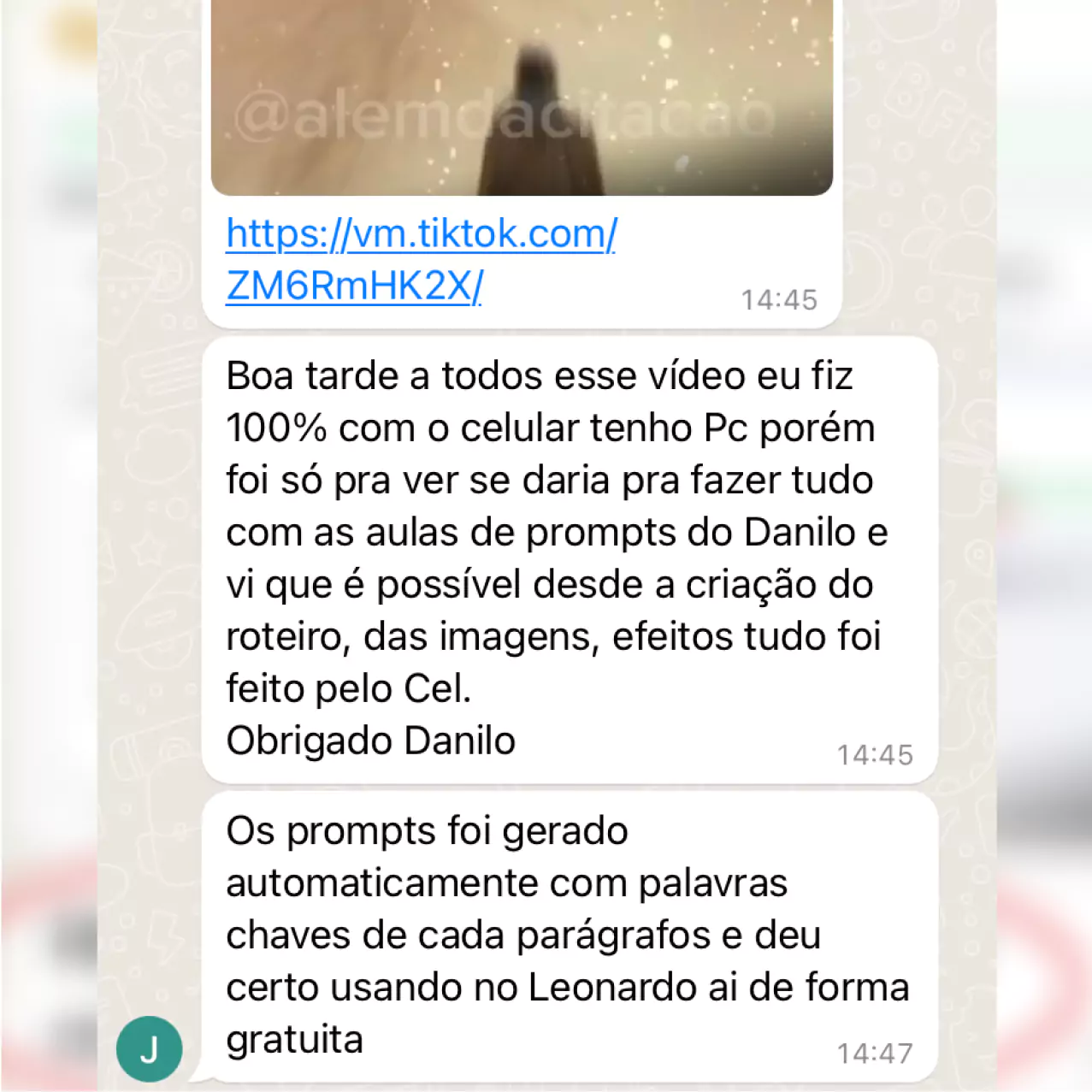Open the TikTok link preview image
Image resolution: width=1092 pixels, height=1092 pixels.
(x=522, y=97)
